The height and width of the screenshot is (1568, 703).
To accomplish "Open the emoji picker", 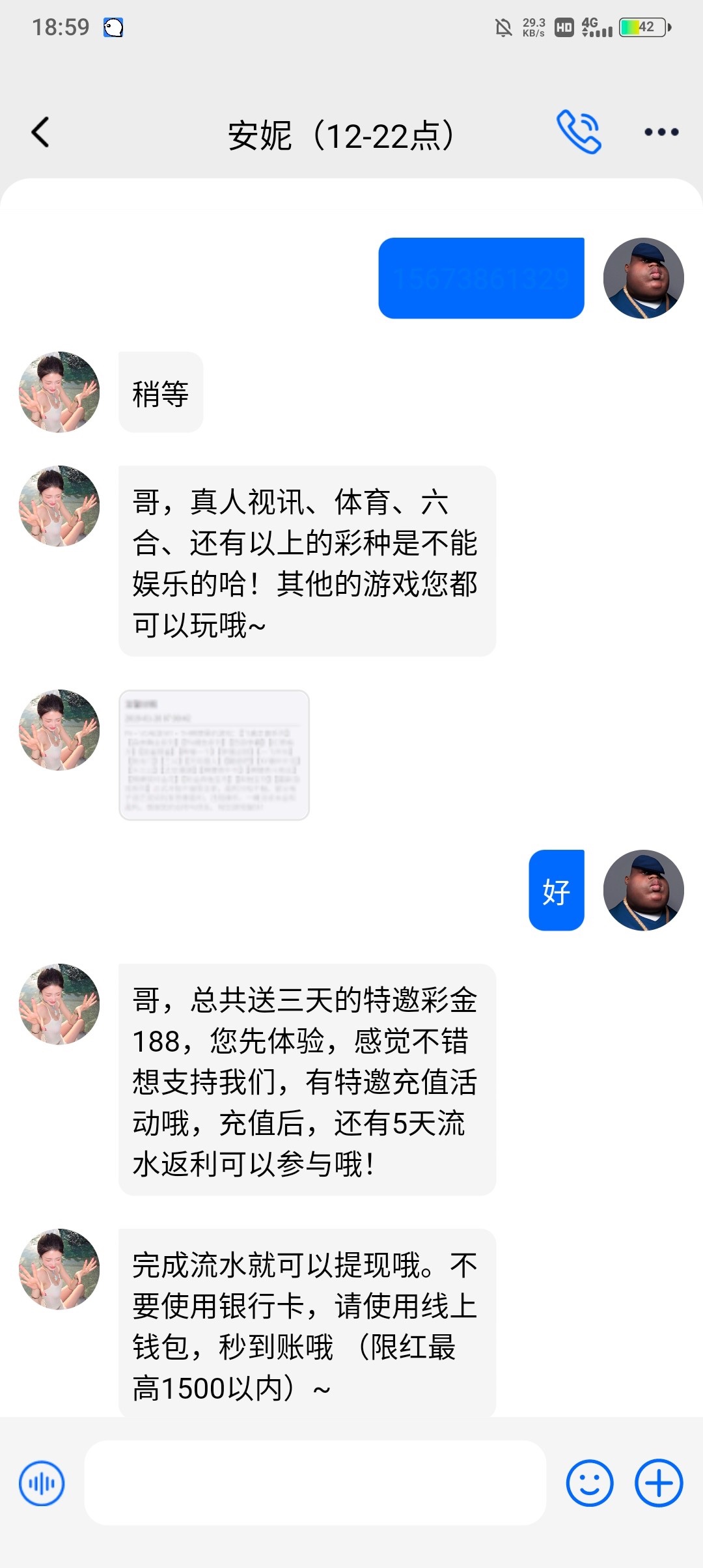I will point(590,1484).
